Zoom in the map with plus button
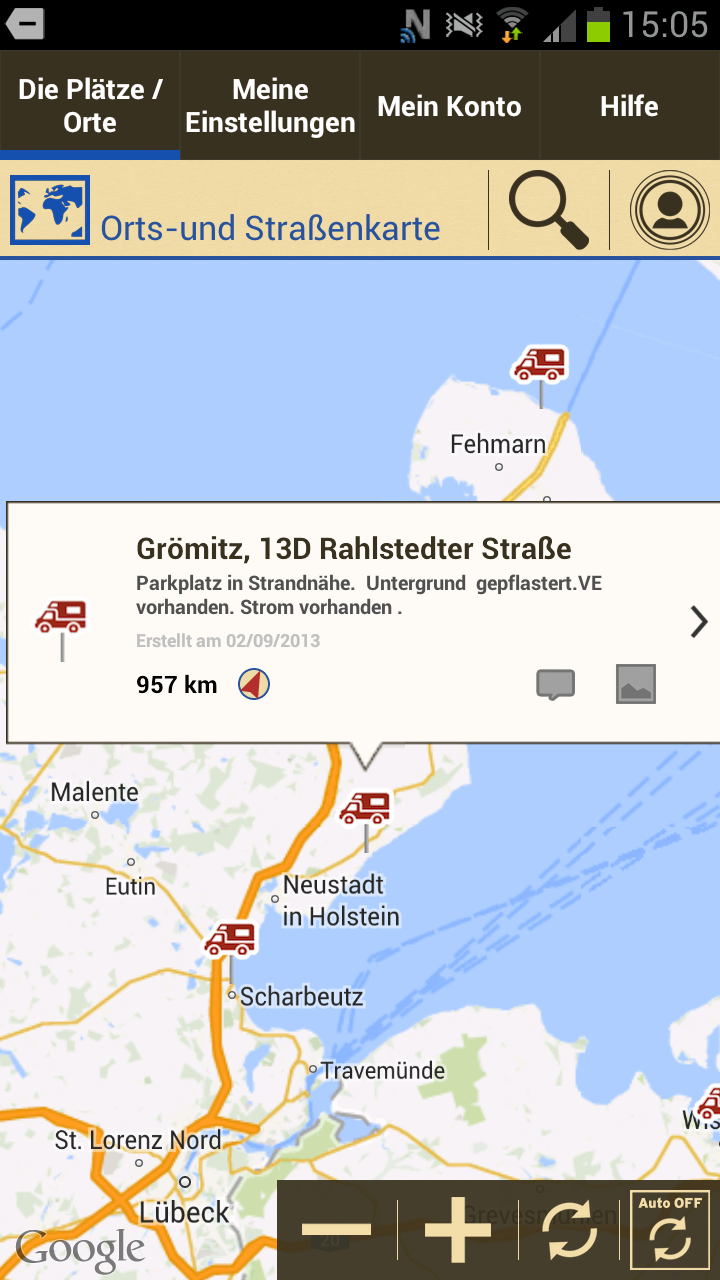This screenshot has height=1280, width=720. tap(457, 1230)
